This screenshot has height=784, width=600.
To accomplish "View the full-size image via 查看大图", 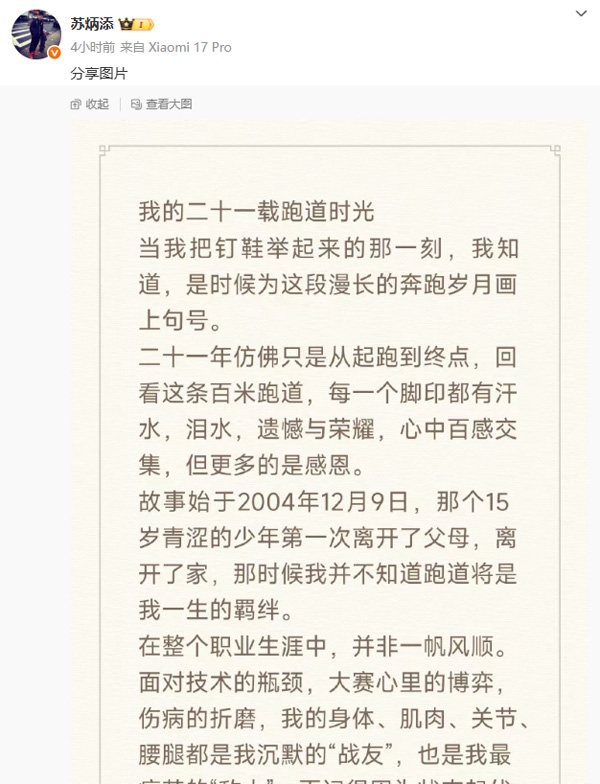I will [162, 104].
